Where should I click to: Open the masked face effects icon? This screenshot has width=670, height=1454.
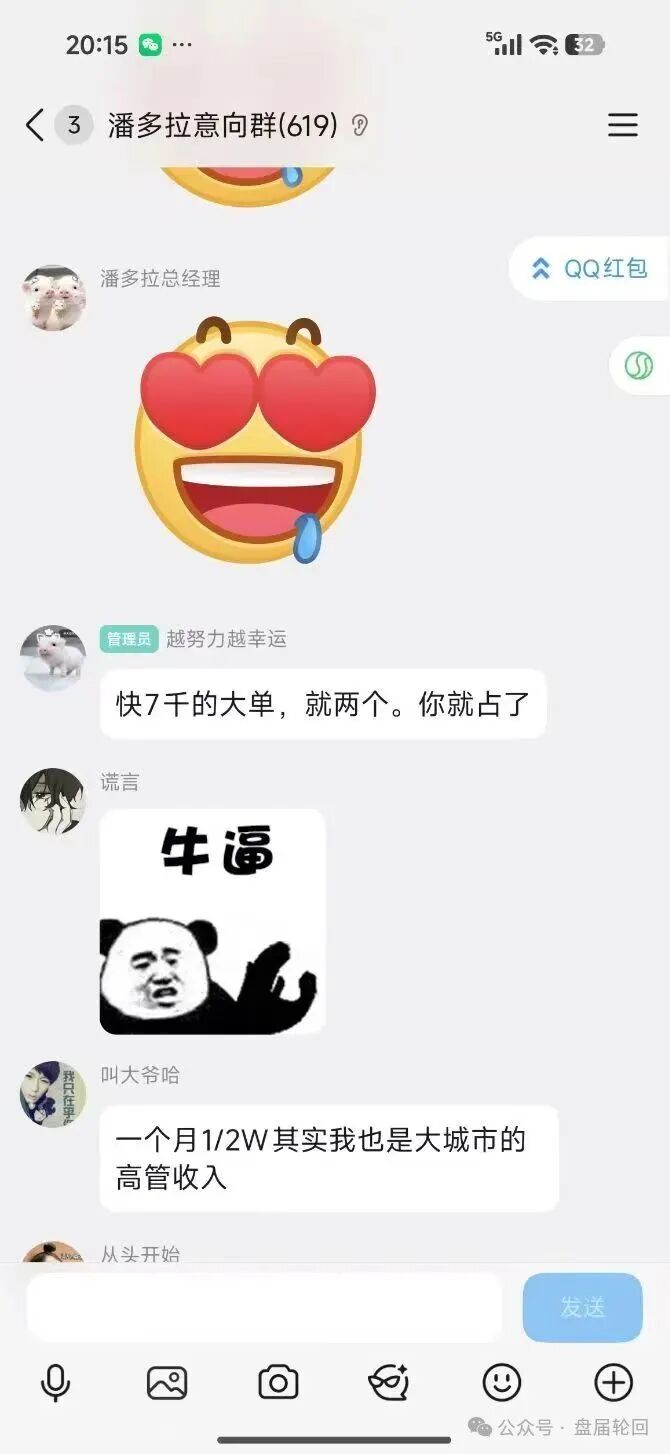pyautogui.click(x=389, y=1383)
